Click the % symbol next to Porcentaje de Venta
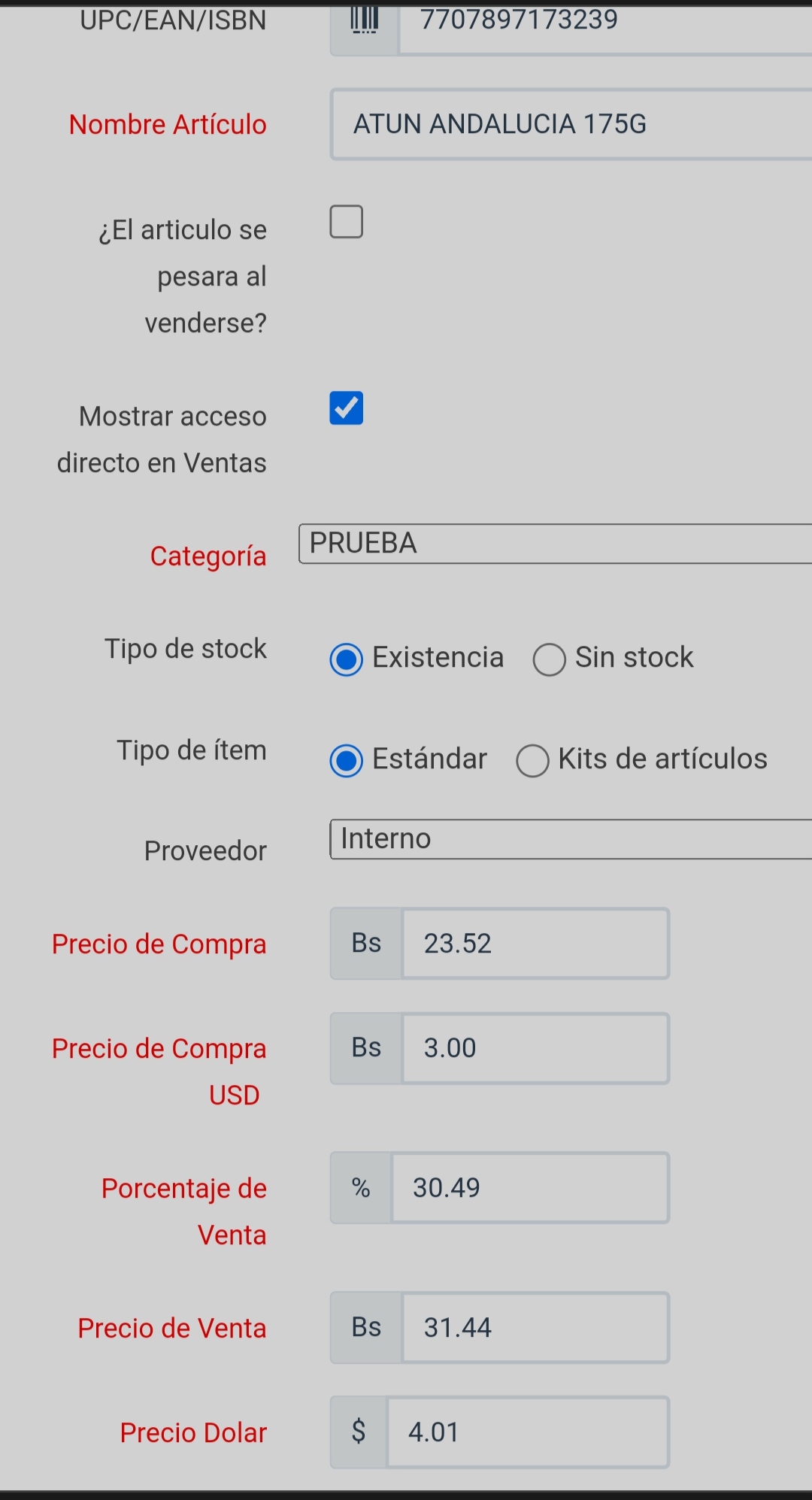This screenshot has height=1500, width=812. 361,1186
